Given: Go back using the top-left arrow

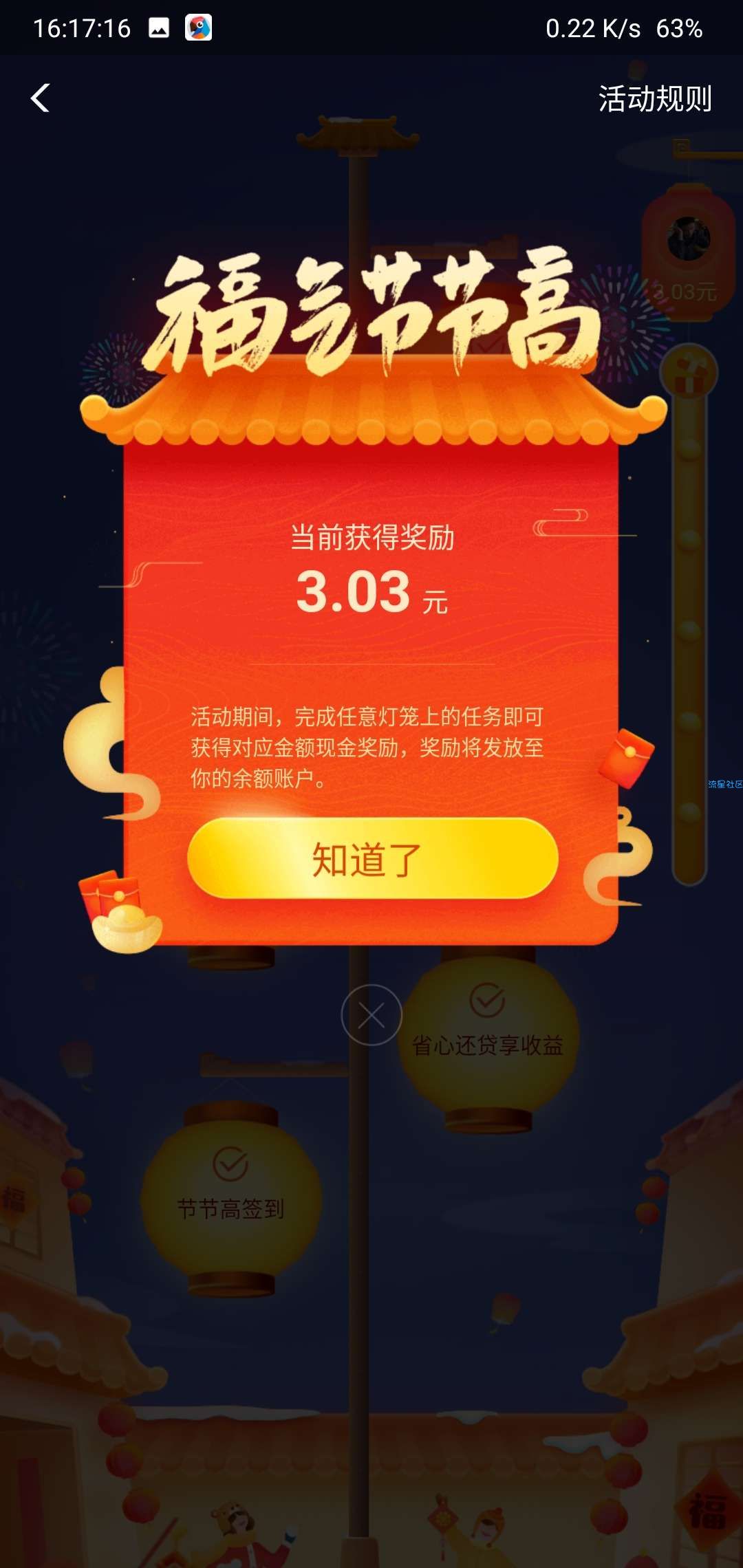Looking at the screenshot, I should (40, 98).
